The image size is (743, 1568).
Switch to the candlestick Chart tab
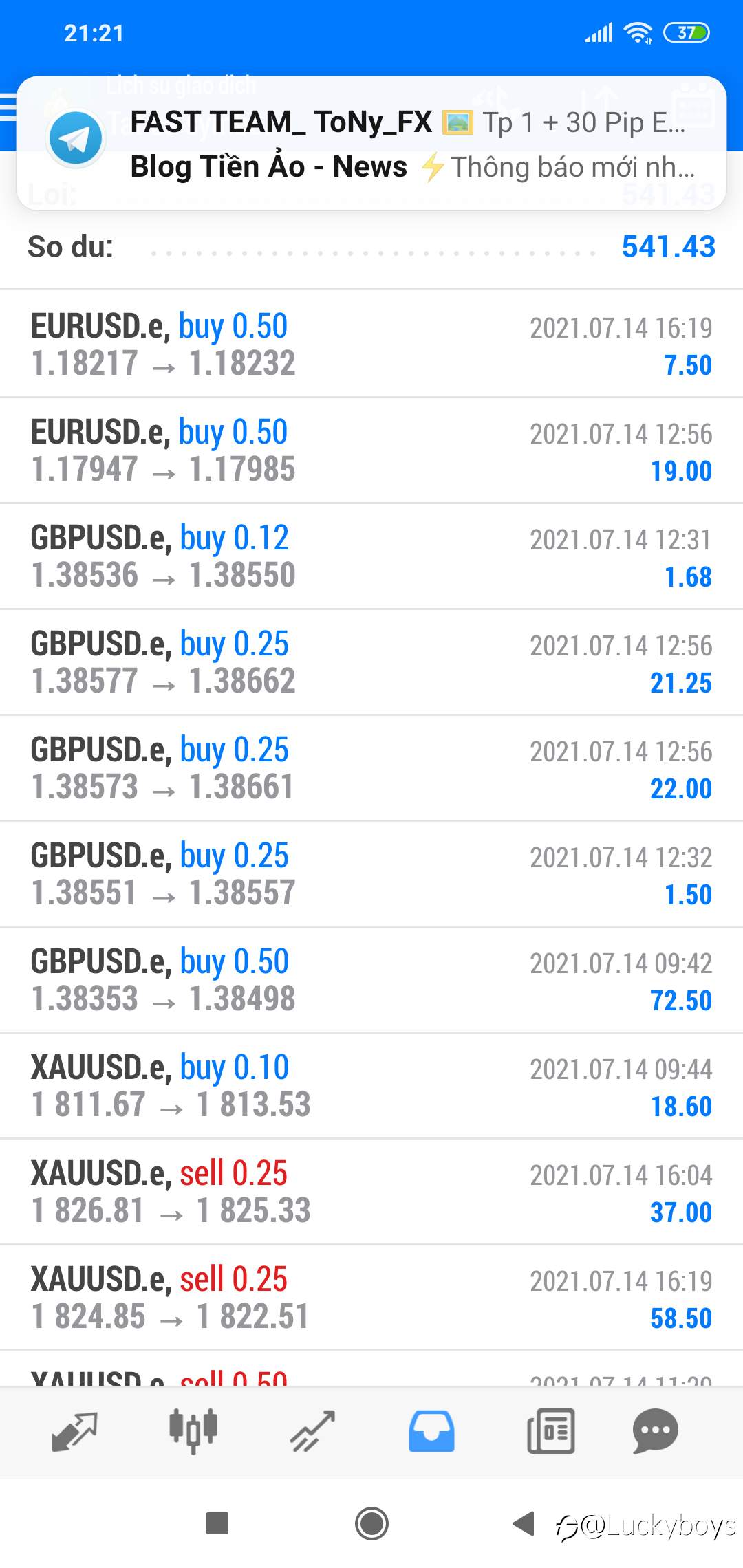pos(193,1432)
